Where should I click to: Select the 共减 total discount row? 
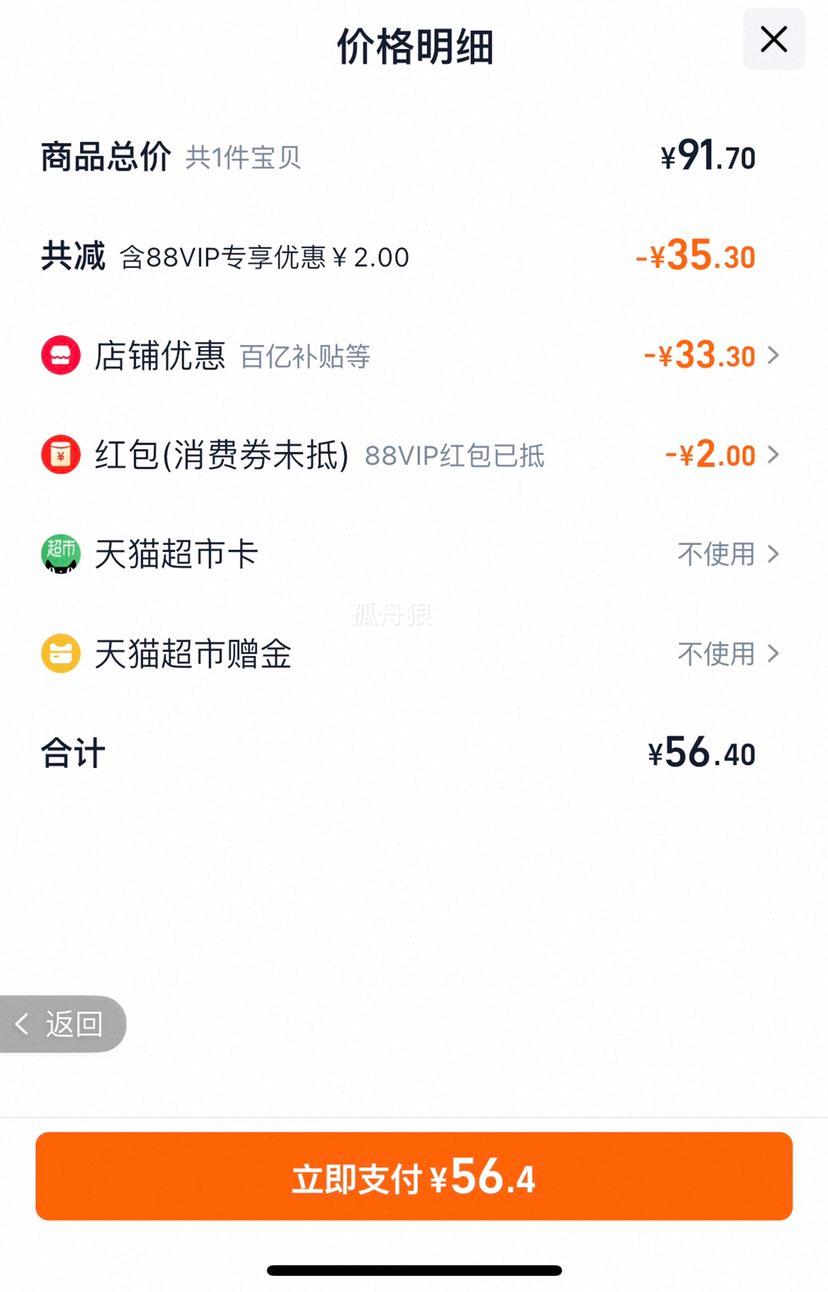[414, 256]
